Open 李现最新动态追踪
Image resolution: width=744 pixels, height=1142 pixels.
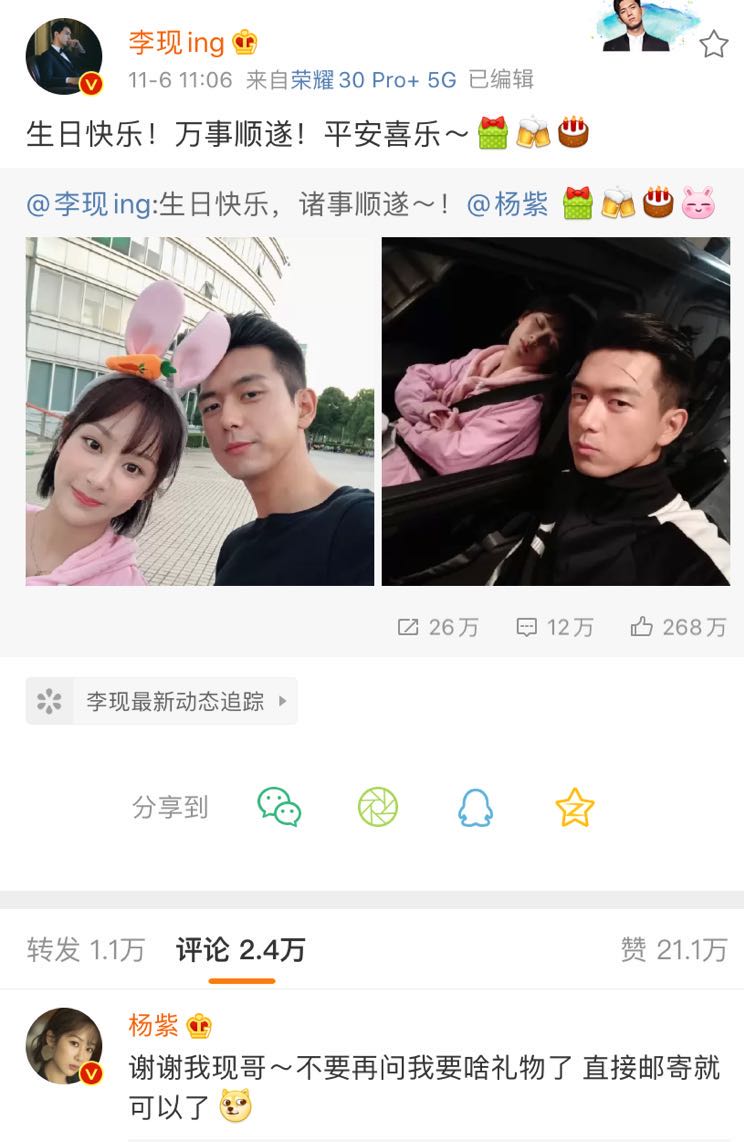point(162,701)
